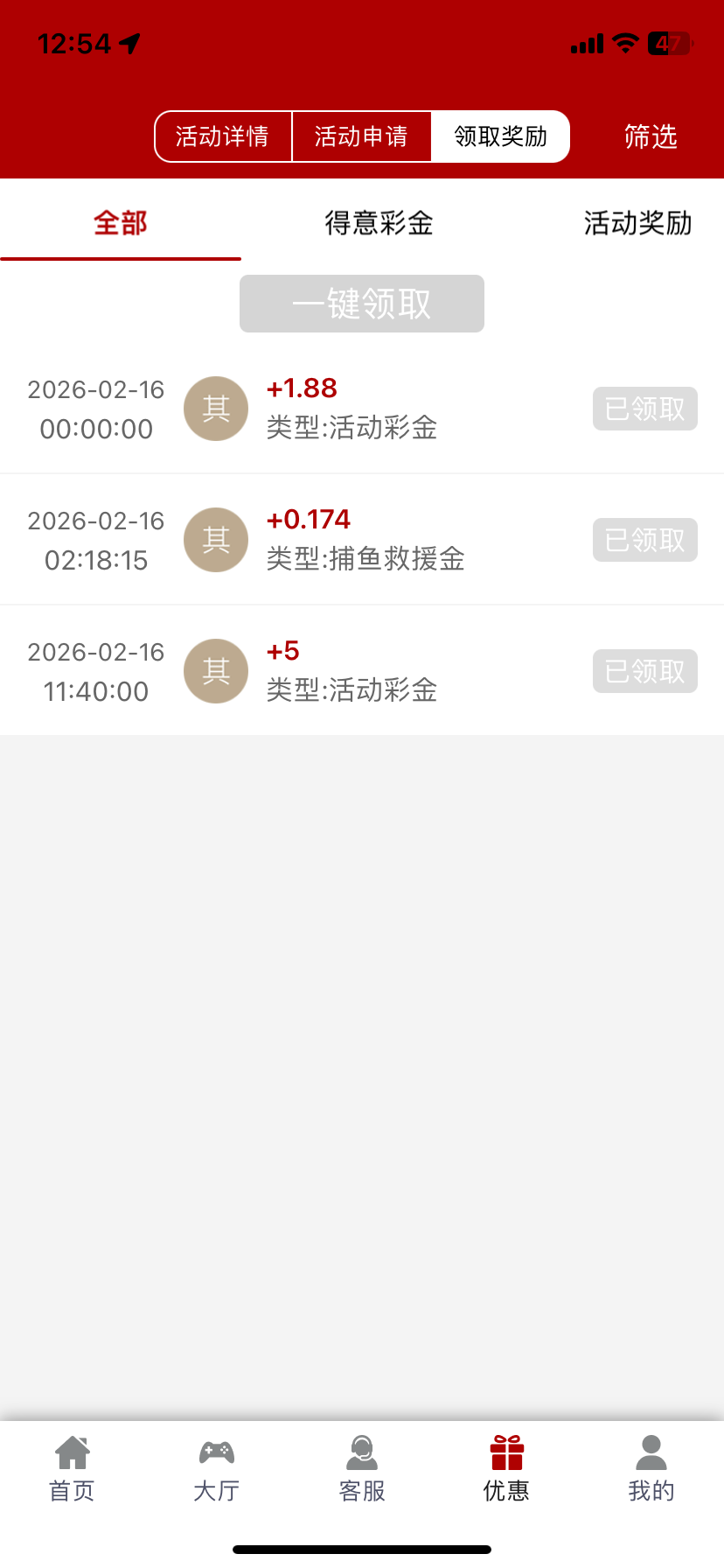Tap 已领取 on the +5 reward
This screenshot has width=724, height=1568.
(644, 671)
